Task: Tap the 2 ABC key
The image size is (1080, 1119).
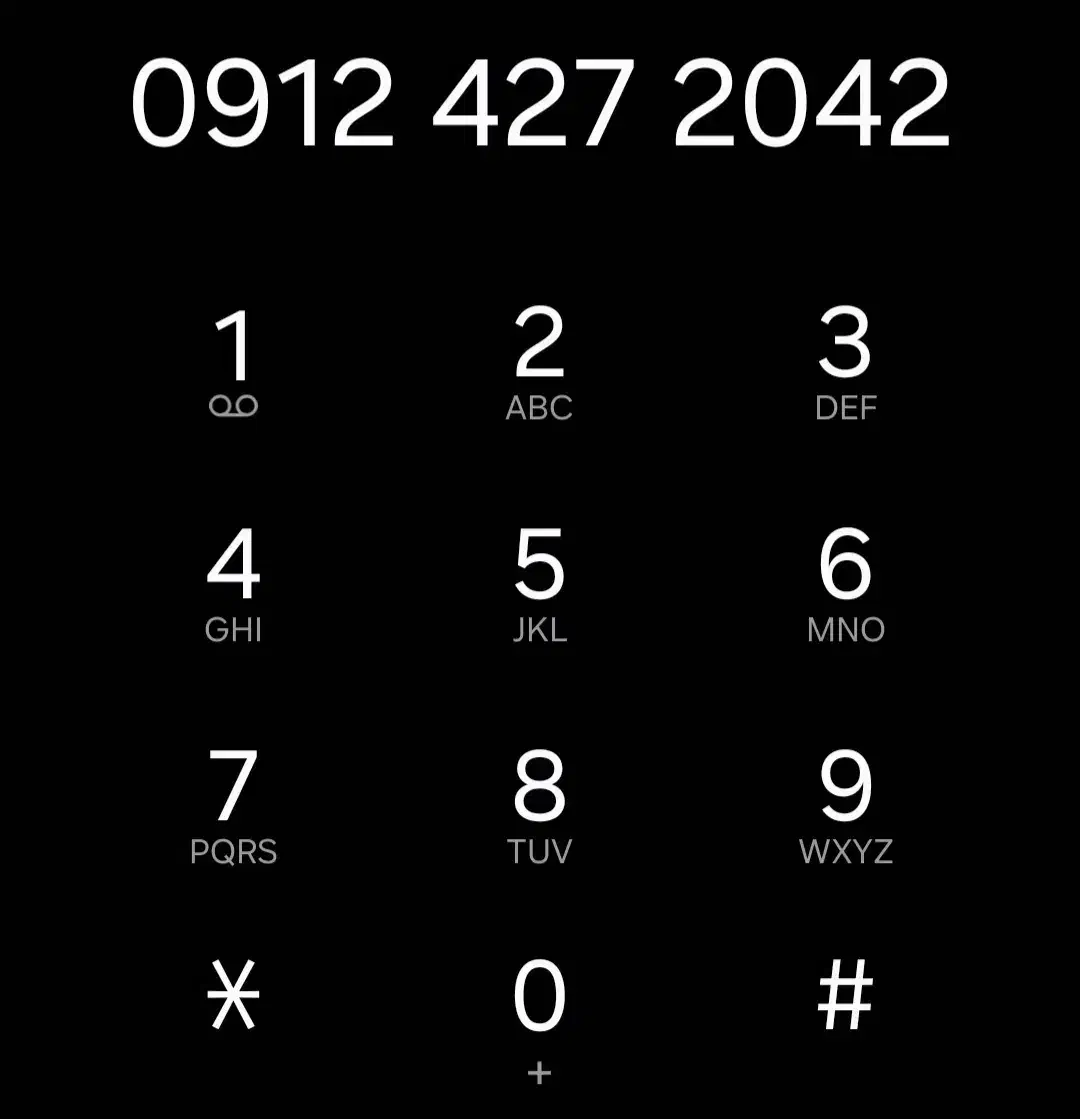Action: [539, 362]
